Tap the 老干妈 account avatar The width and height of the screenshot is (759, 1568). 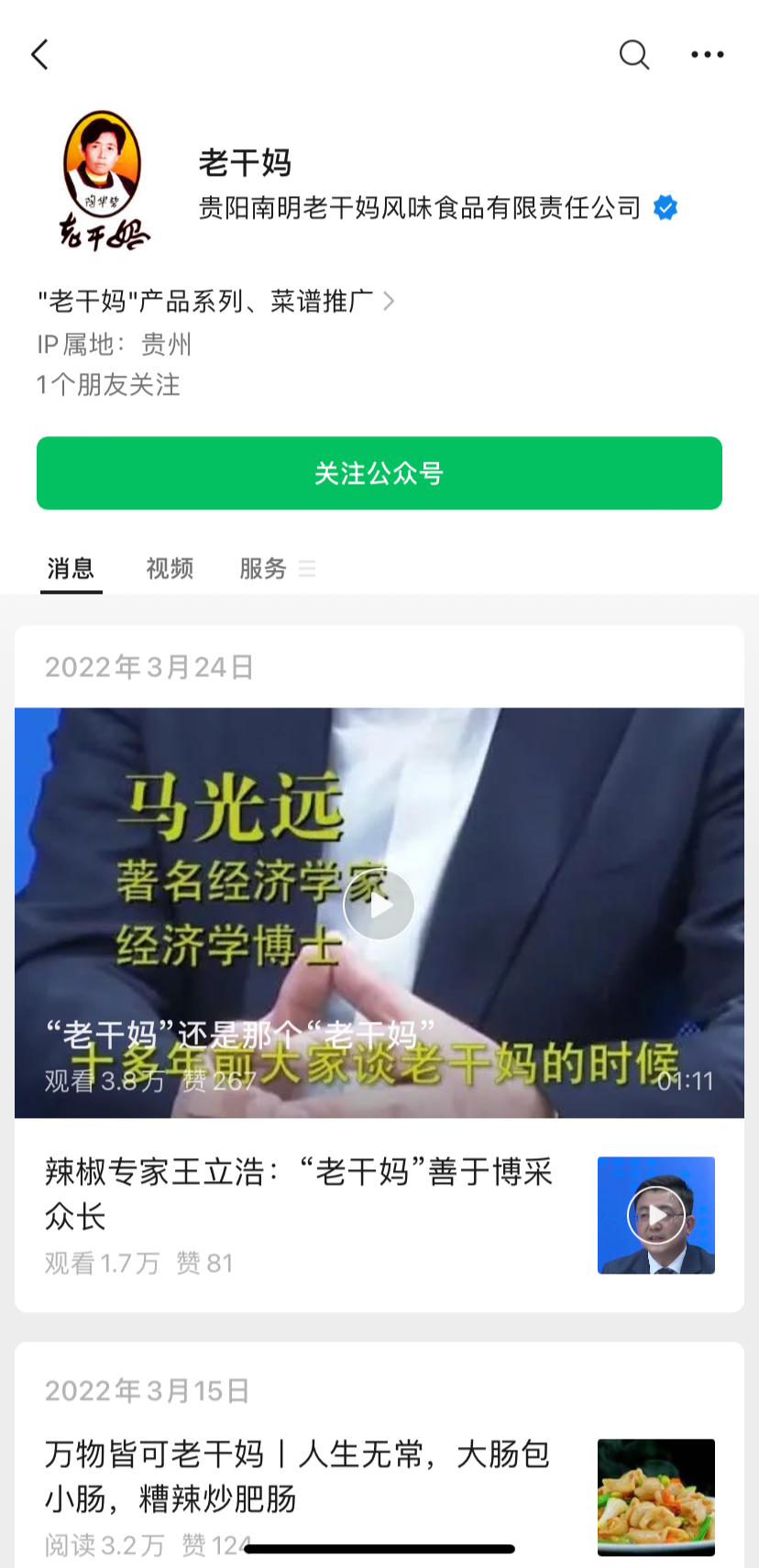tap(102, 181)
